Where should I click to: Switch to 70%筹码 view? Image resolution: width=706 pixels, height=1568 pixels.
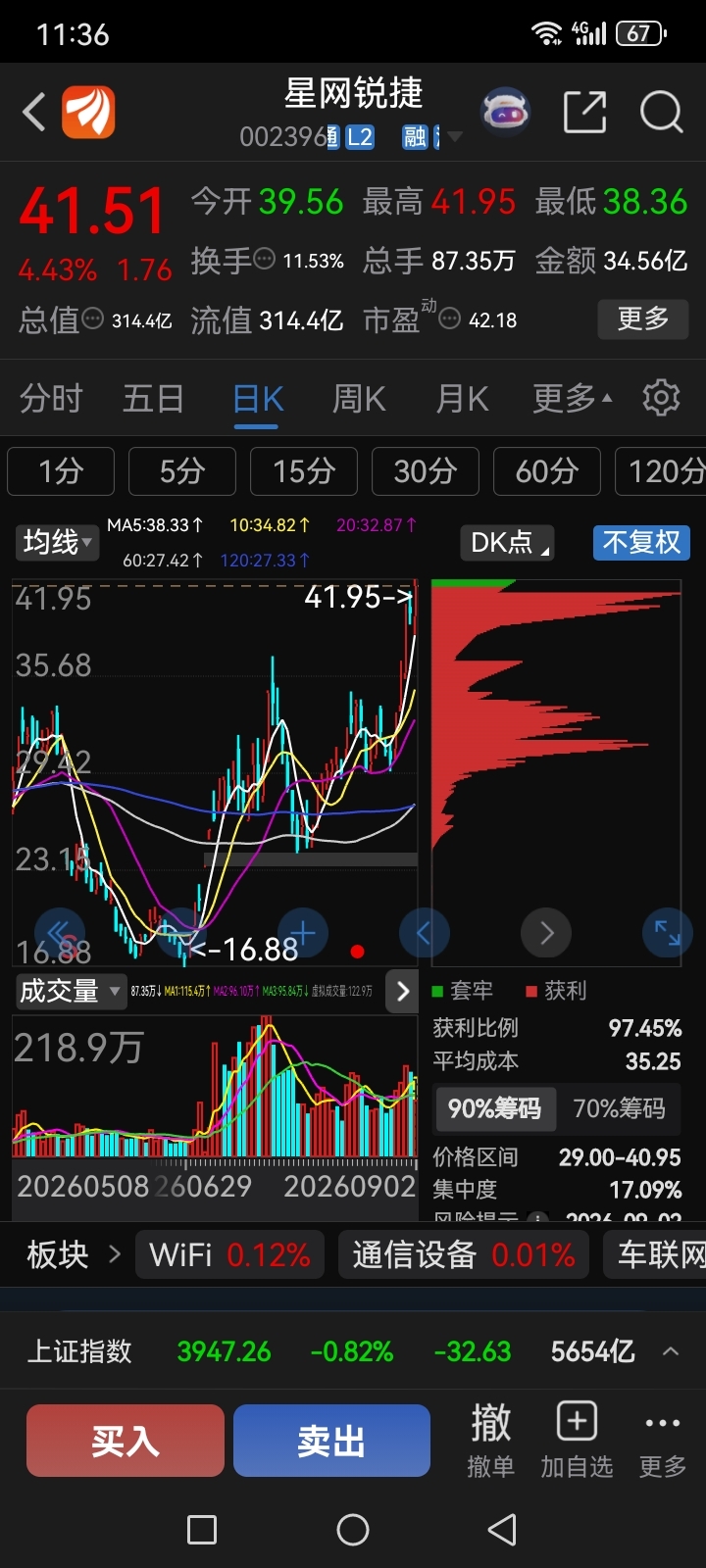(619, 1108)
